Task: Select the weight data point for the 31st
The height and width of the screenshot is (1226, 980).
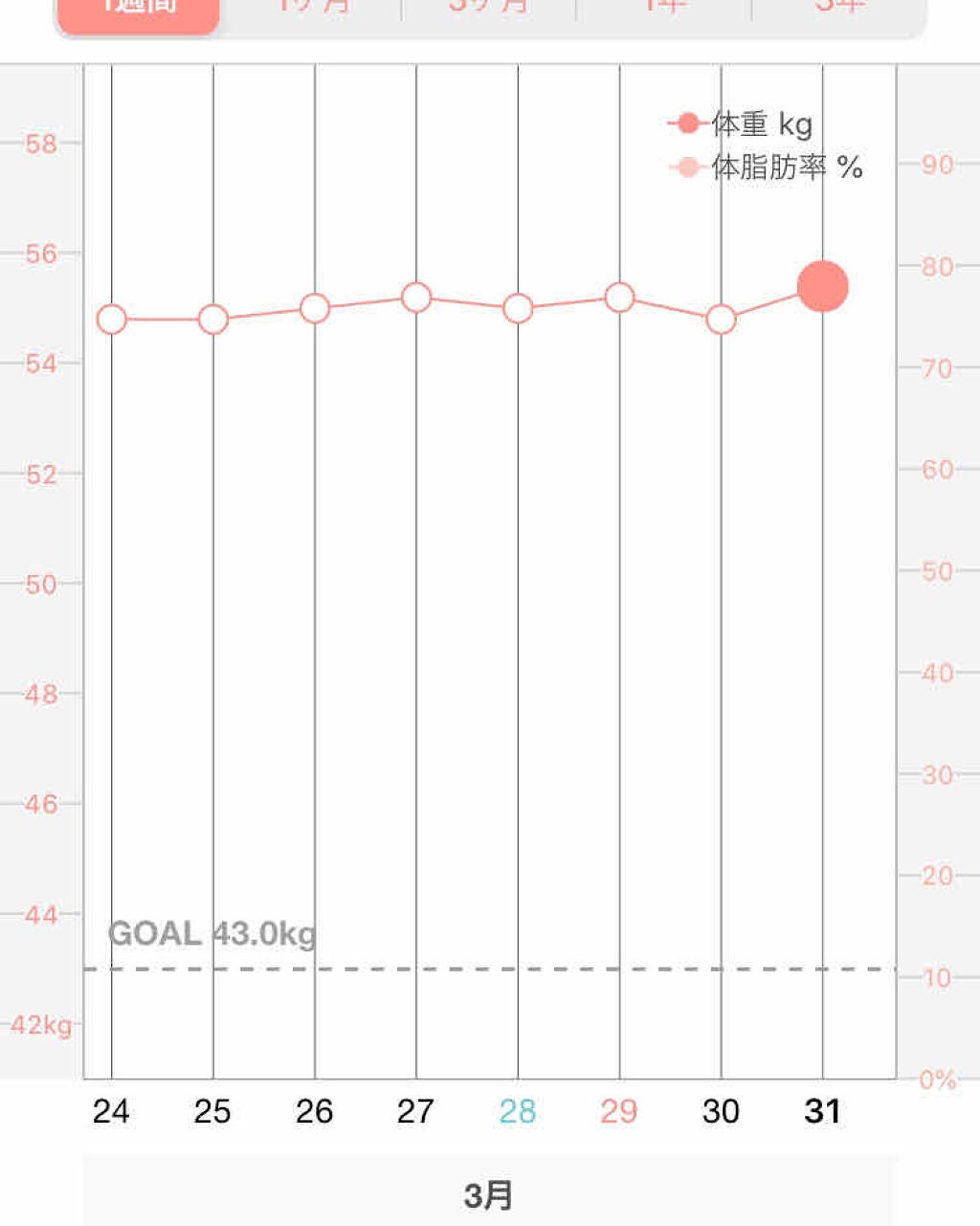Action: point(822,286)
